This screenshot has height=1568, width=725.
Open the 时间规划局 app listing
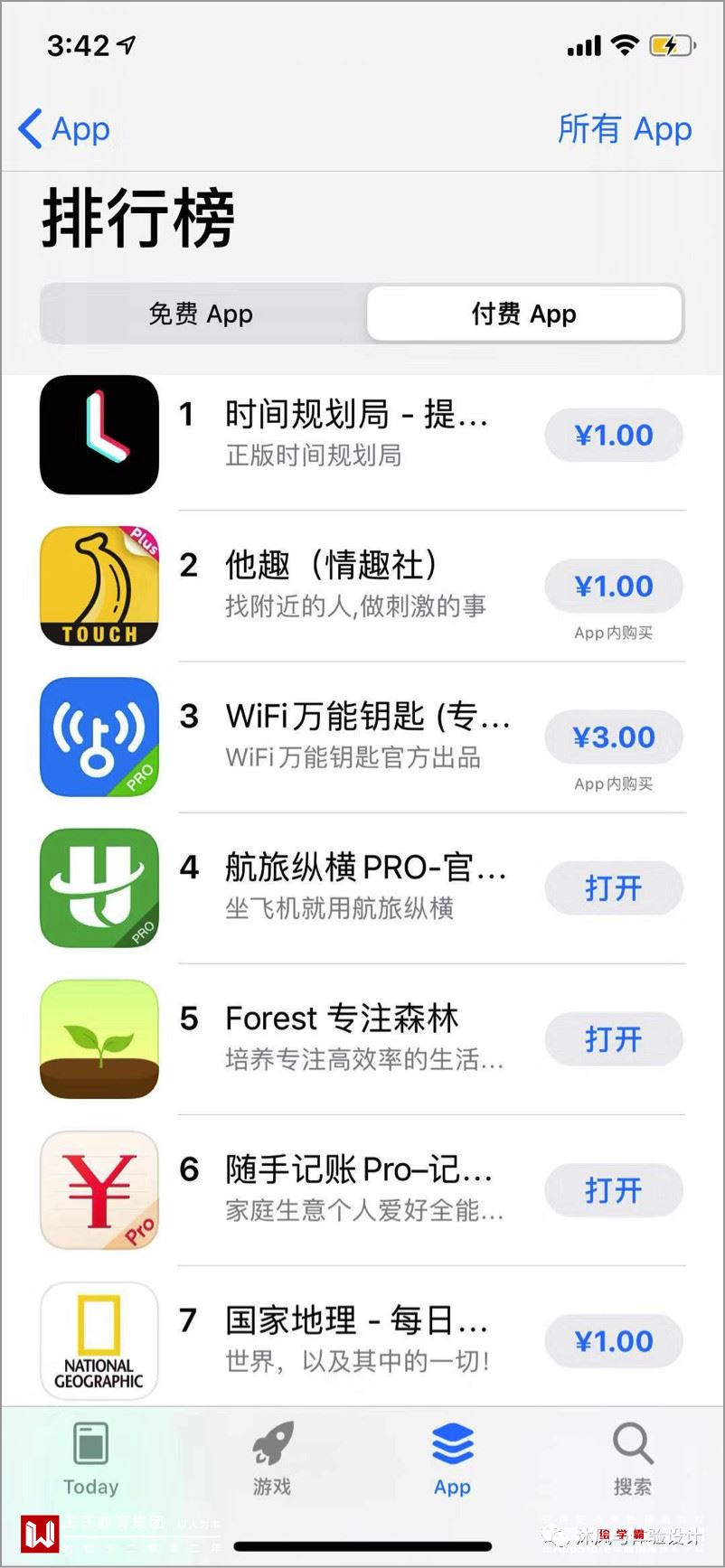[x=356, y=432]
